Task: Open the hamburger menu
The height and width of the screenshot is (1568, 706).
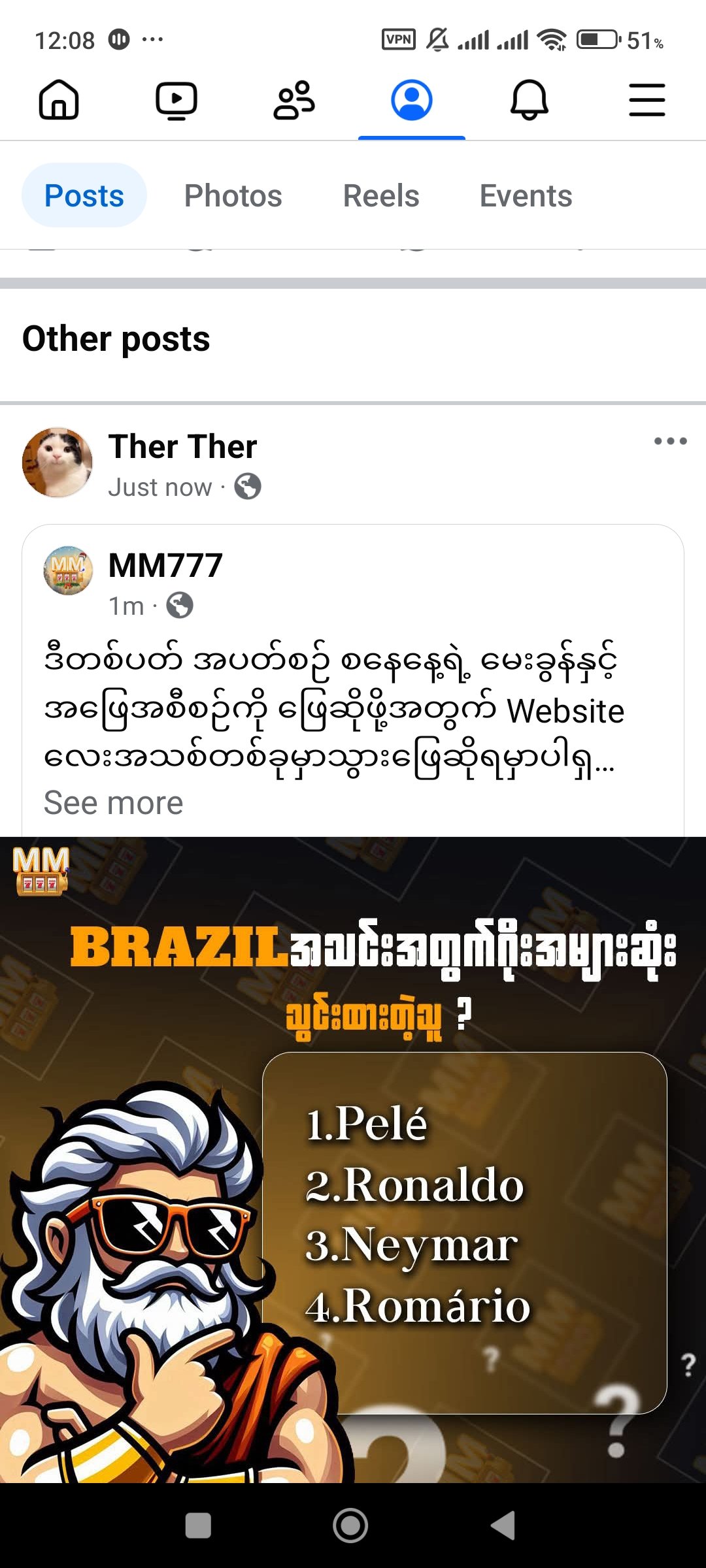Action: tap(647, 101)
